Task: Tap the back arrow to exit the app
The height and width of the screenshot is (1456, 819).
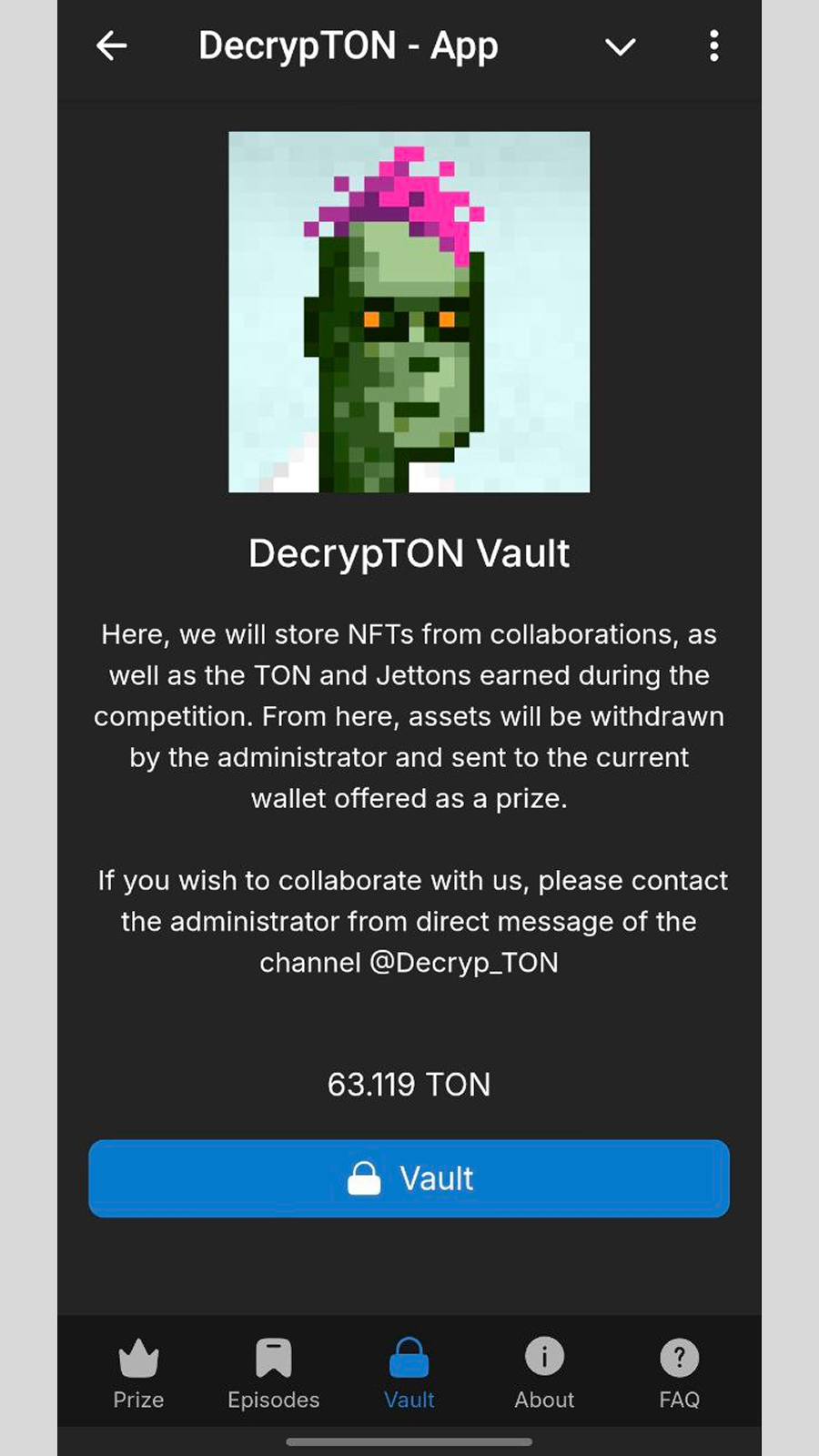Action: (x=110, y=46)
